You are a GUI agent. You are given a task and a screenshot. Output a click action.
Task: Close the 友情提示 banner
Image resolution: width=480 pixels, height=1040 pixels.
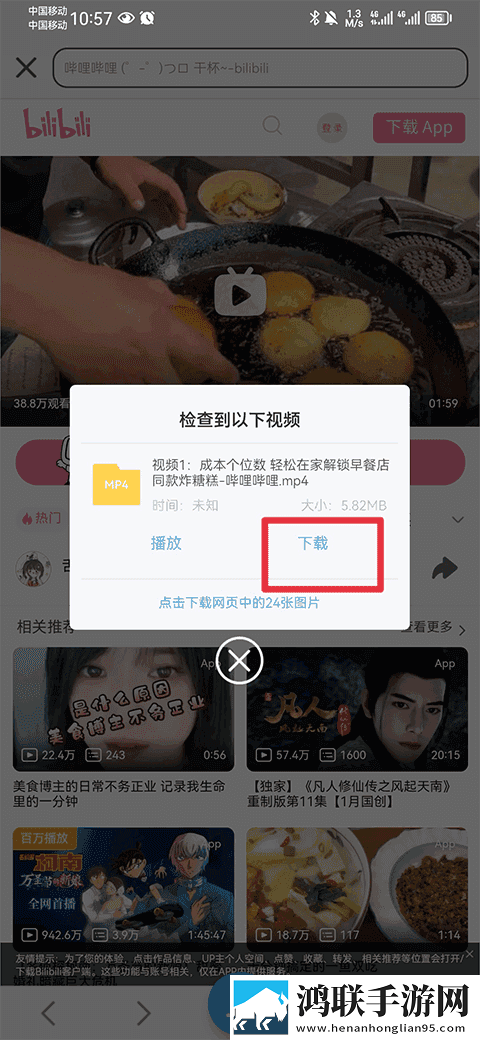[x=468, y=954]
